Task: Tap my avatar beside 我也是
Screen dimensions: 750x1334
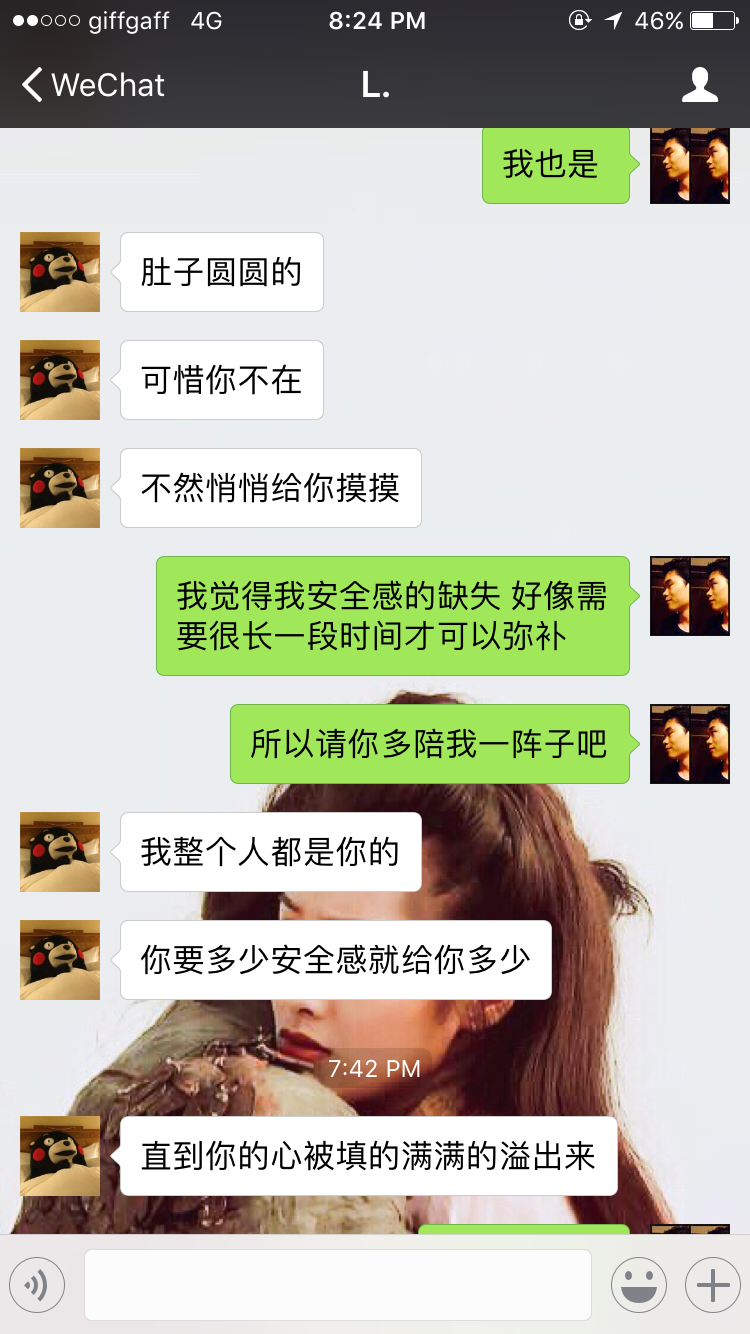Action: (689, 165)
